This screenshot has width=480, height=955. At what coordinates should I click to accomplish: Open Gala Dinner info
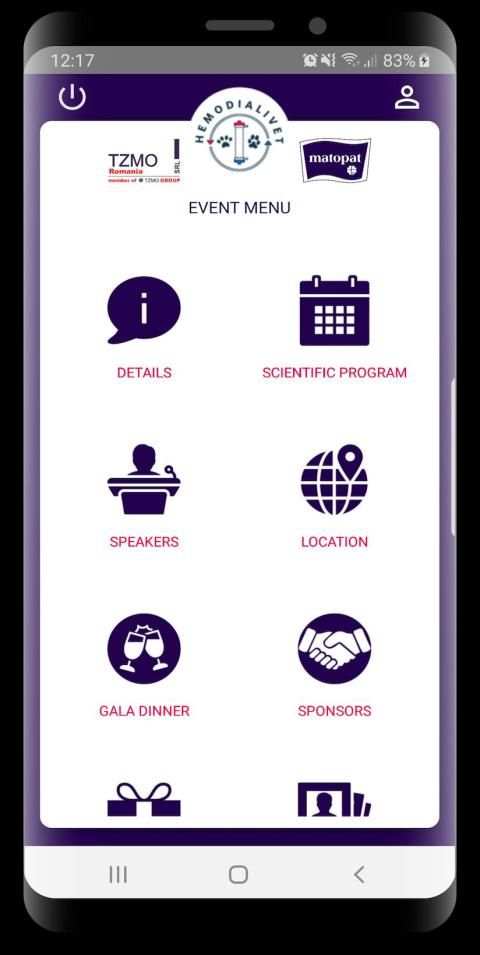click(144, 665)
